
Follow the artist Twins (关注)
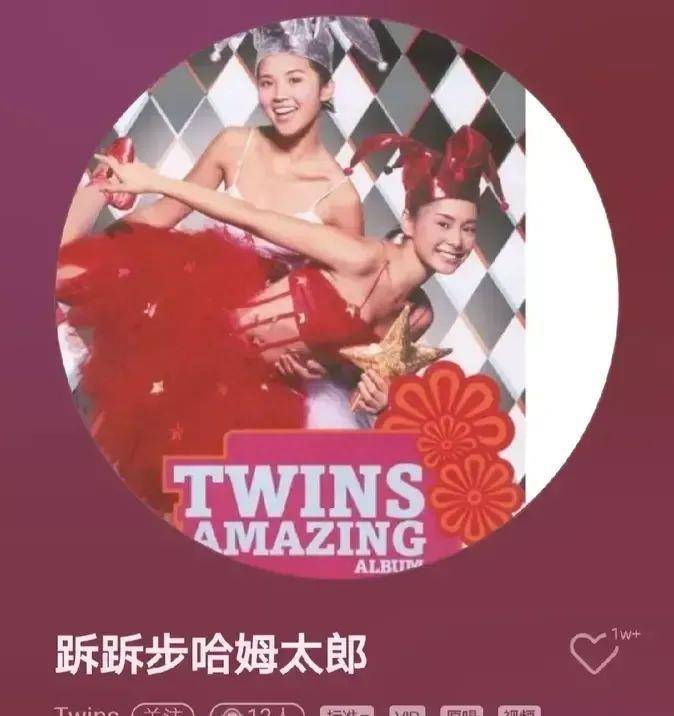pos(163,711)
